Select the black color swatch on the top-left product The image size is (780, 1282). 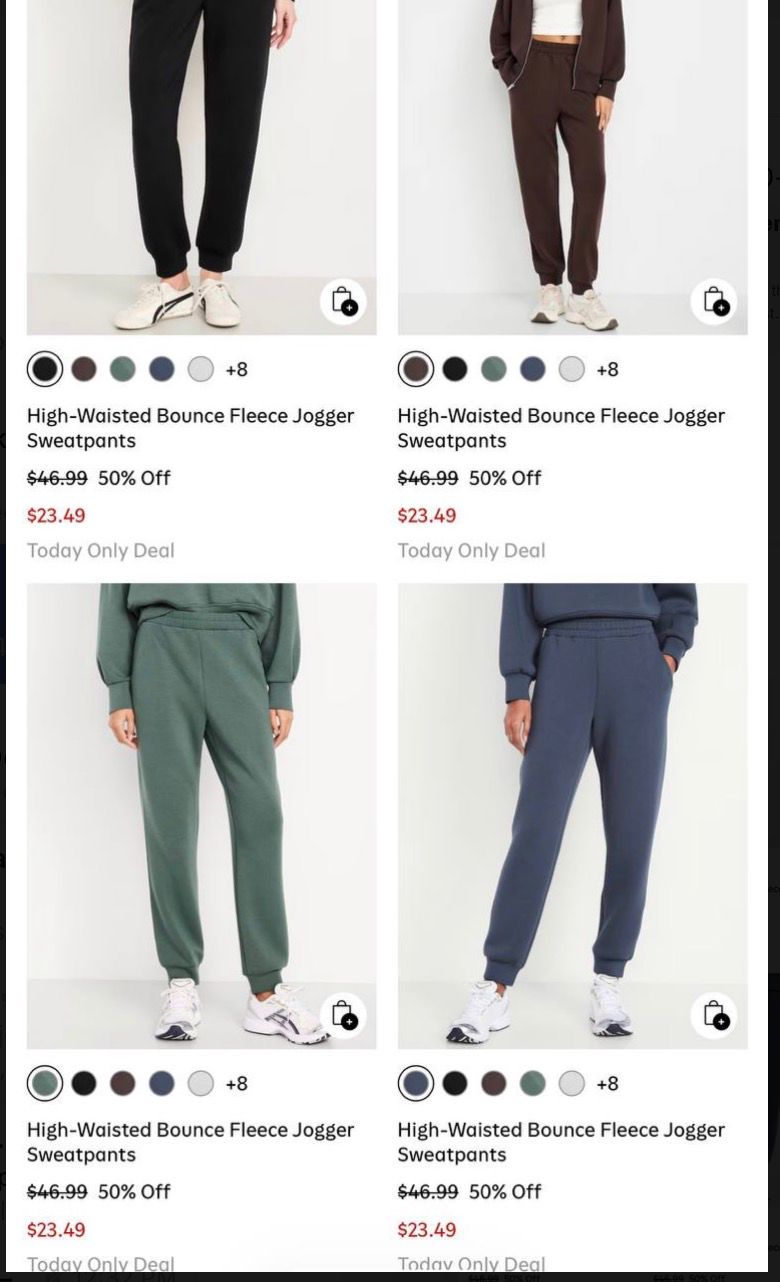(x=45, y=369)
